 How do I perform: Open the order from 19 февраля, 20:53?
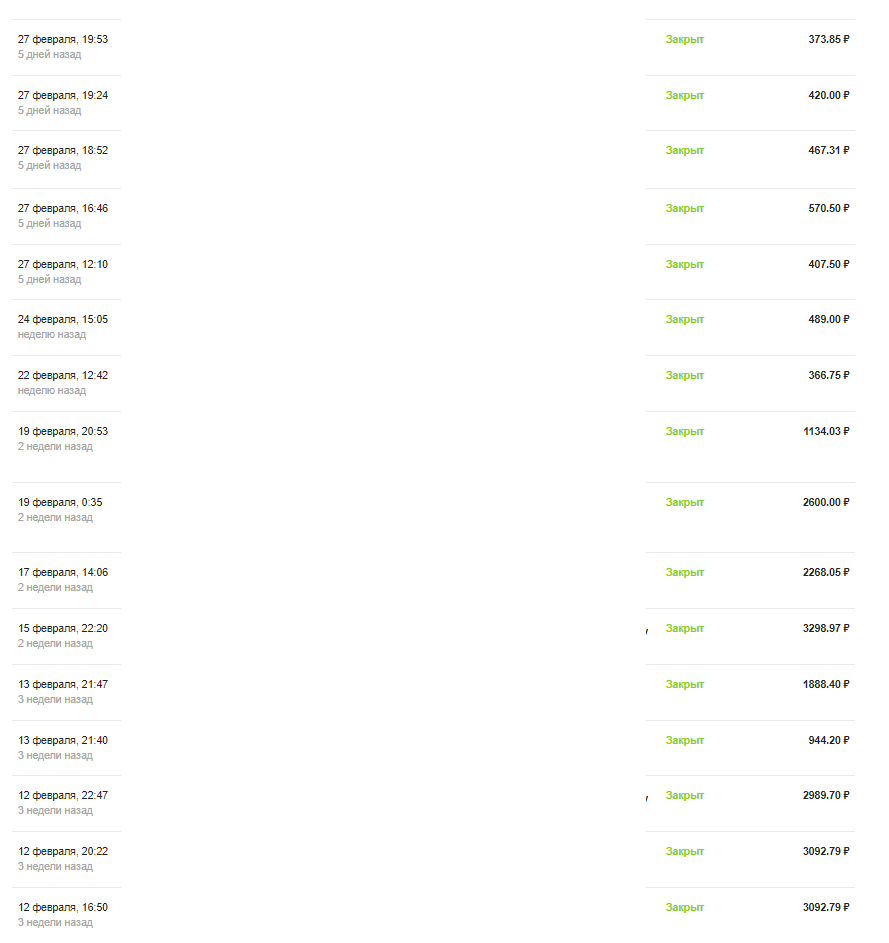[x=62, y=432]
